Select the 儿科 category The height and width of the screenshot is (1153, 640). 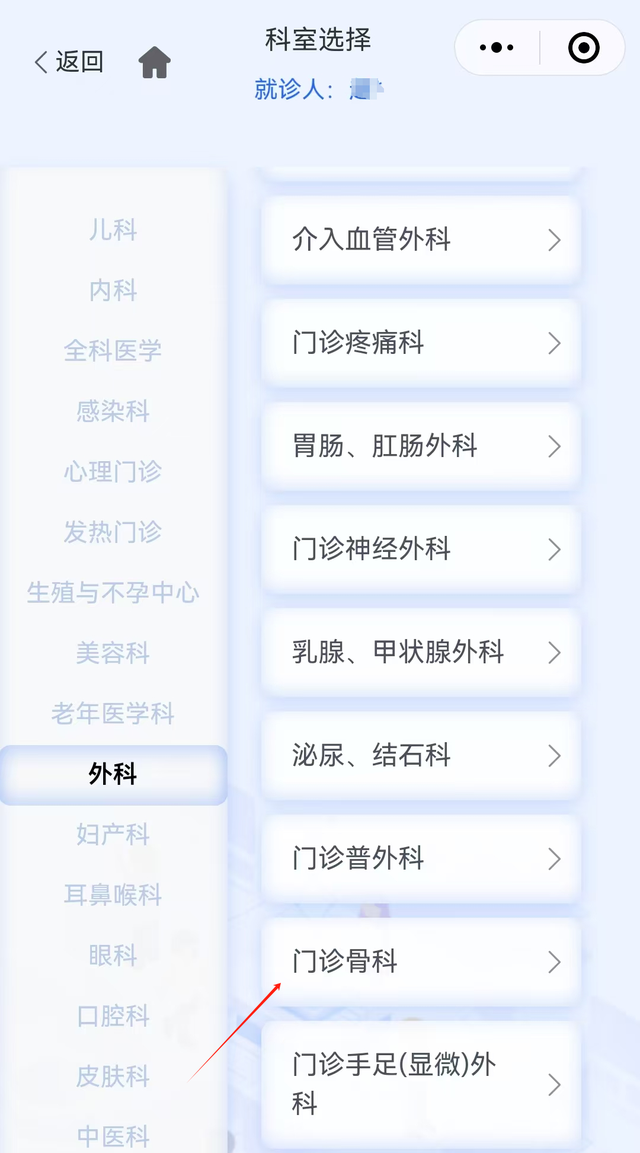(112, 230)
